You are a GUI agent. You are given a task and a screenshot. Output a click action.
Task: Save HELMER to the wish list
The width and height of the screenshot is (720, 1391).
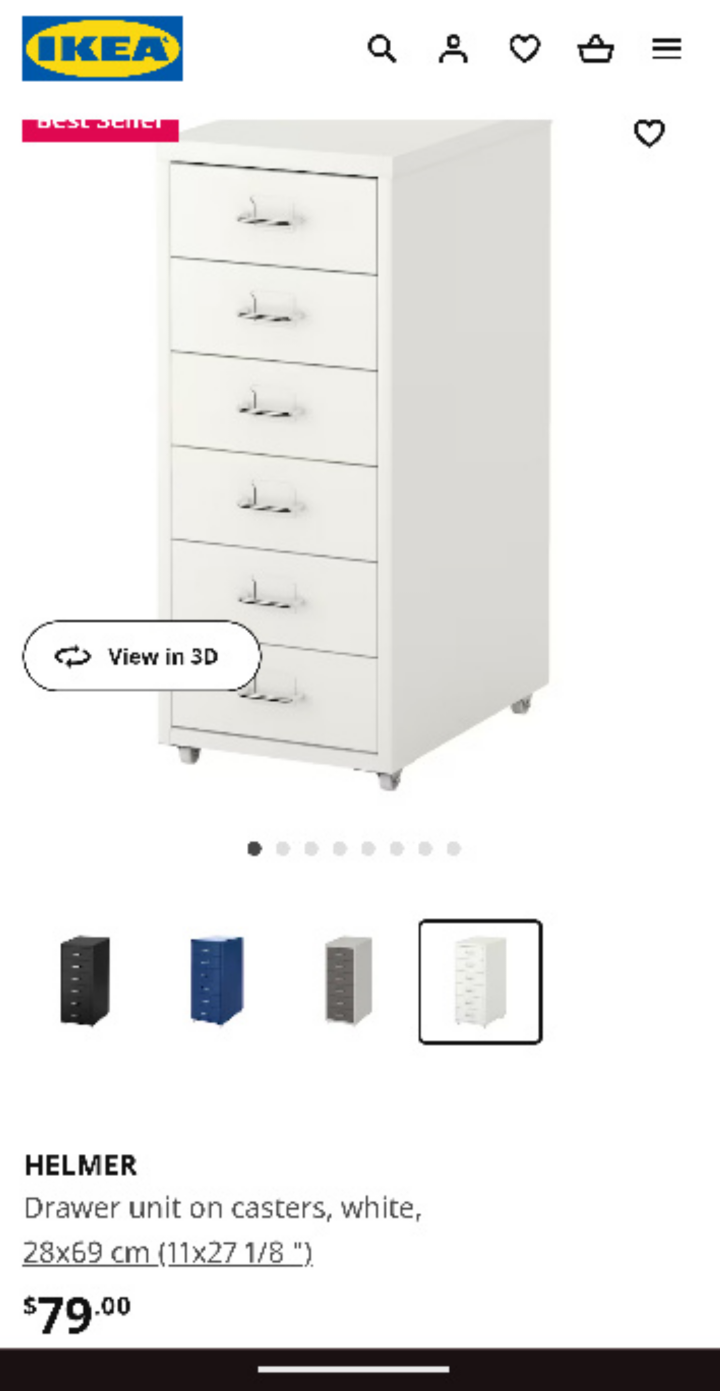click(649, 133)
